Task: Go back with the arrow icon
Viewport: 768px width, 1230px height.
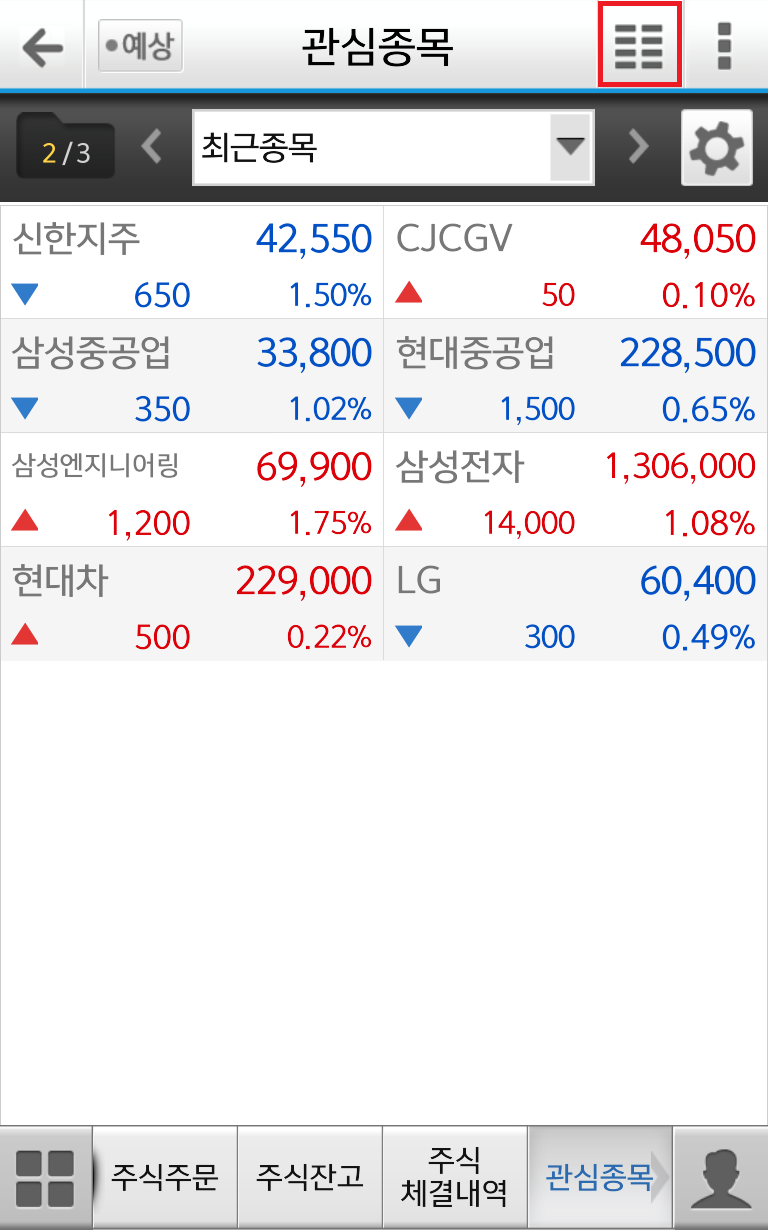Action: click(41, 46)
